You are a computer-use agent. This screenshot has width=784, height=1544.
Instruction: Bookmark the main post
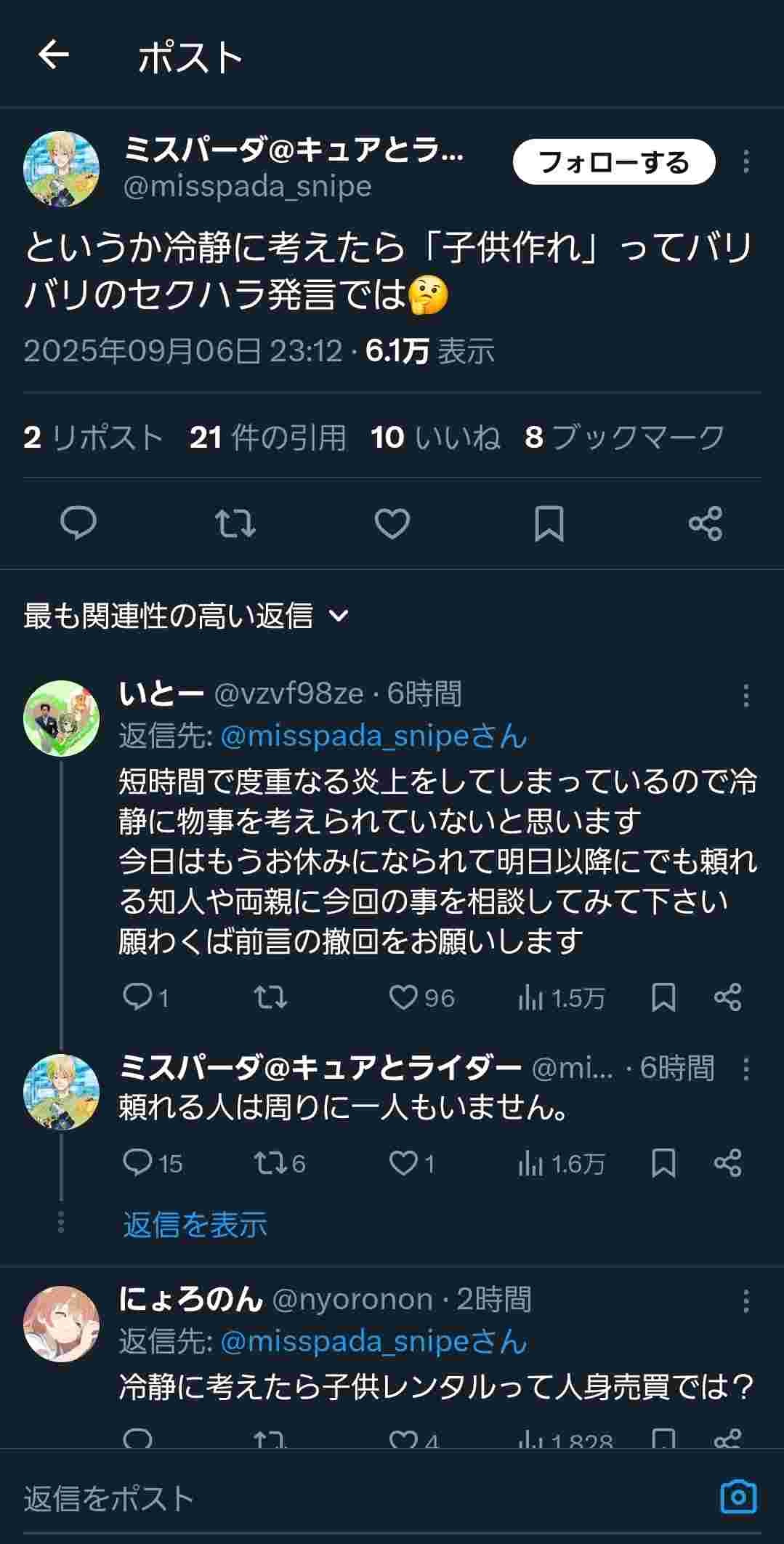tap(549, 523)
